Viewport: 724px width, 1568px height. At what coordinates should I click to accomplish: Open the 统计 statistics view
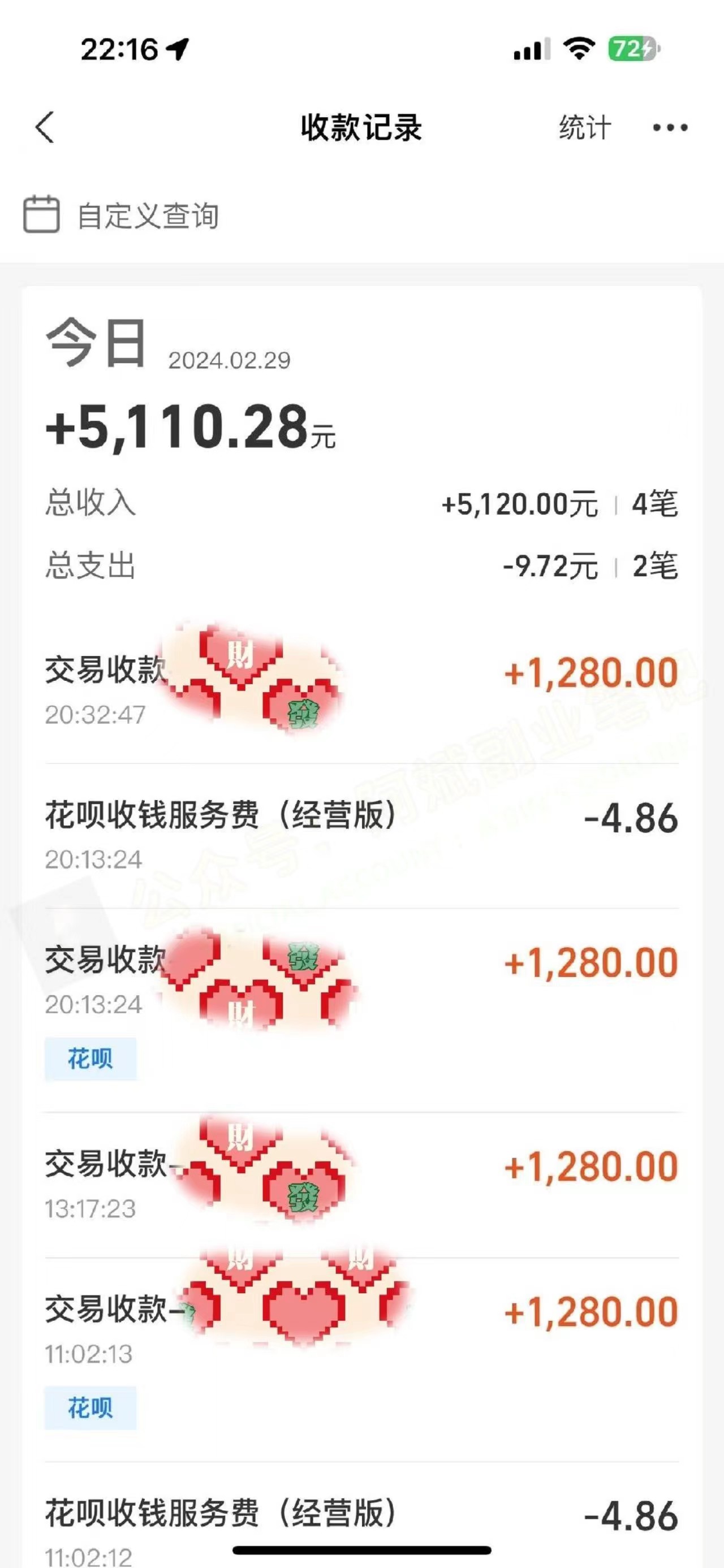click(x=584, y=128)
